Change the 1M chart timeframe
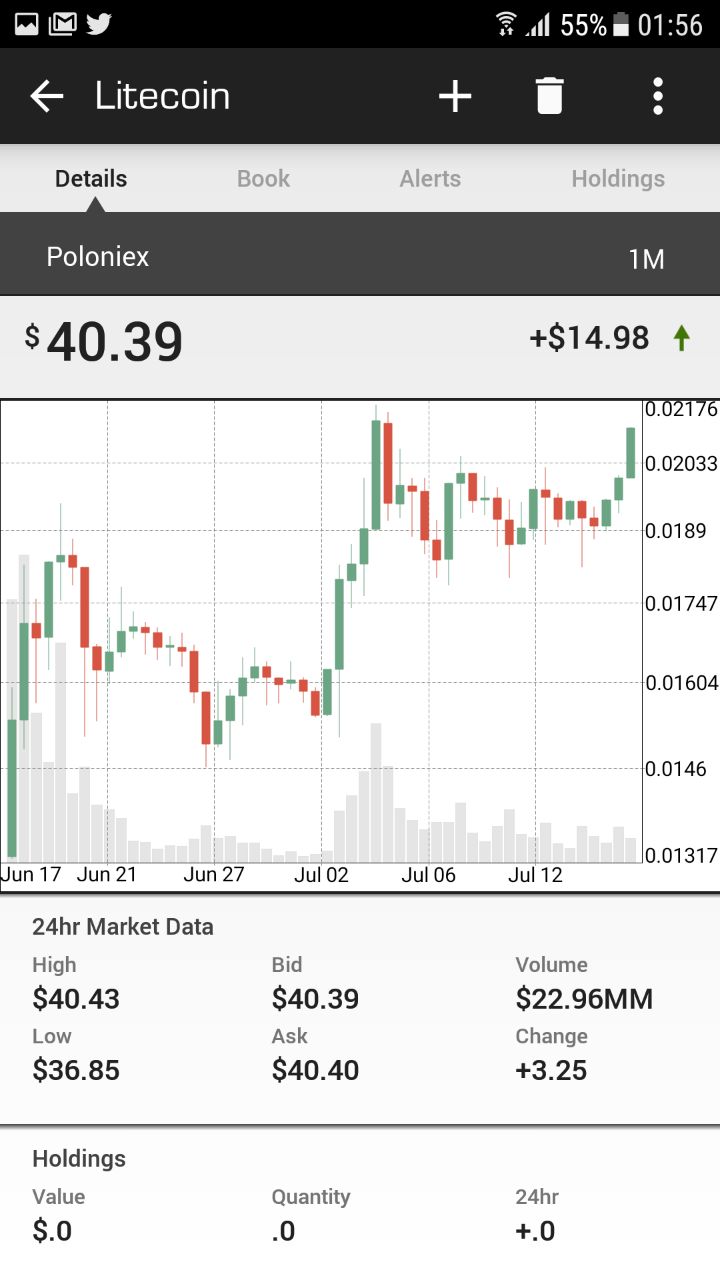This screenshot has width=720, height=1280. 646,259
